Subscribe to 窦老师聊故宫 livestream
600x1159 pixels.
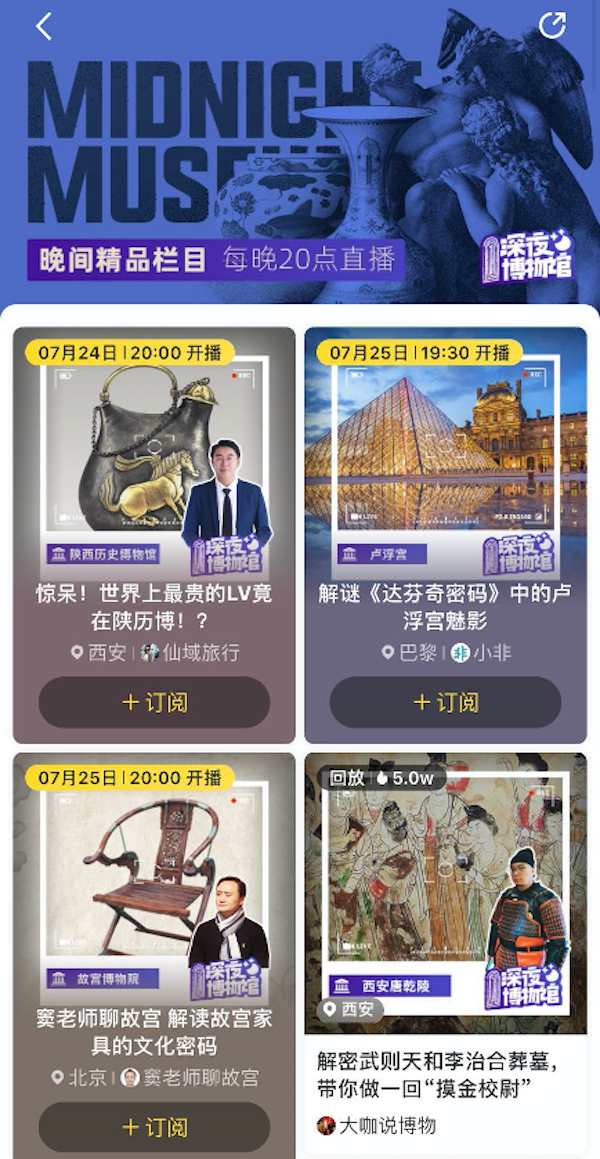[154, 1127]
